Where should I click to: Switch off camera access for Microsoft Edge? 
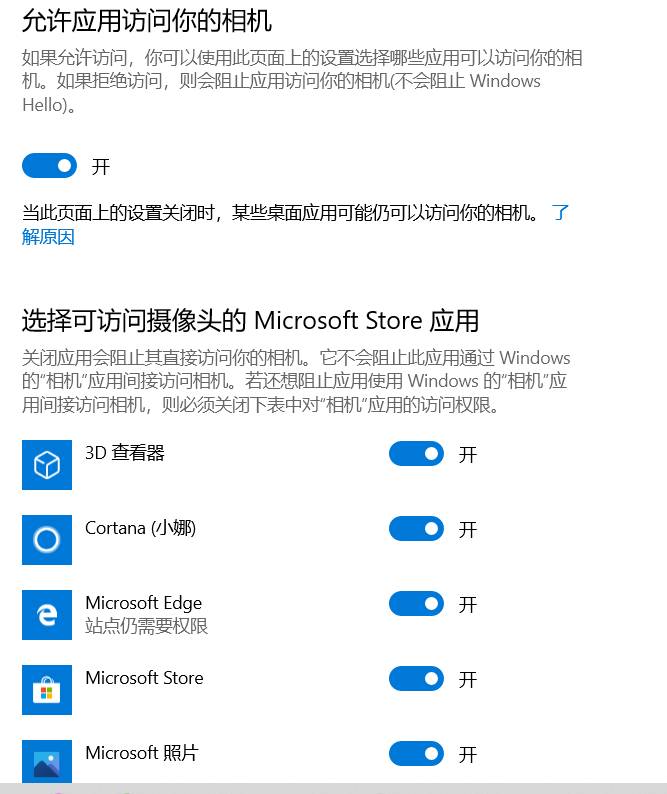416,604
